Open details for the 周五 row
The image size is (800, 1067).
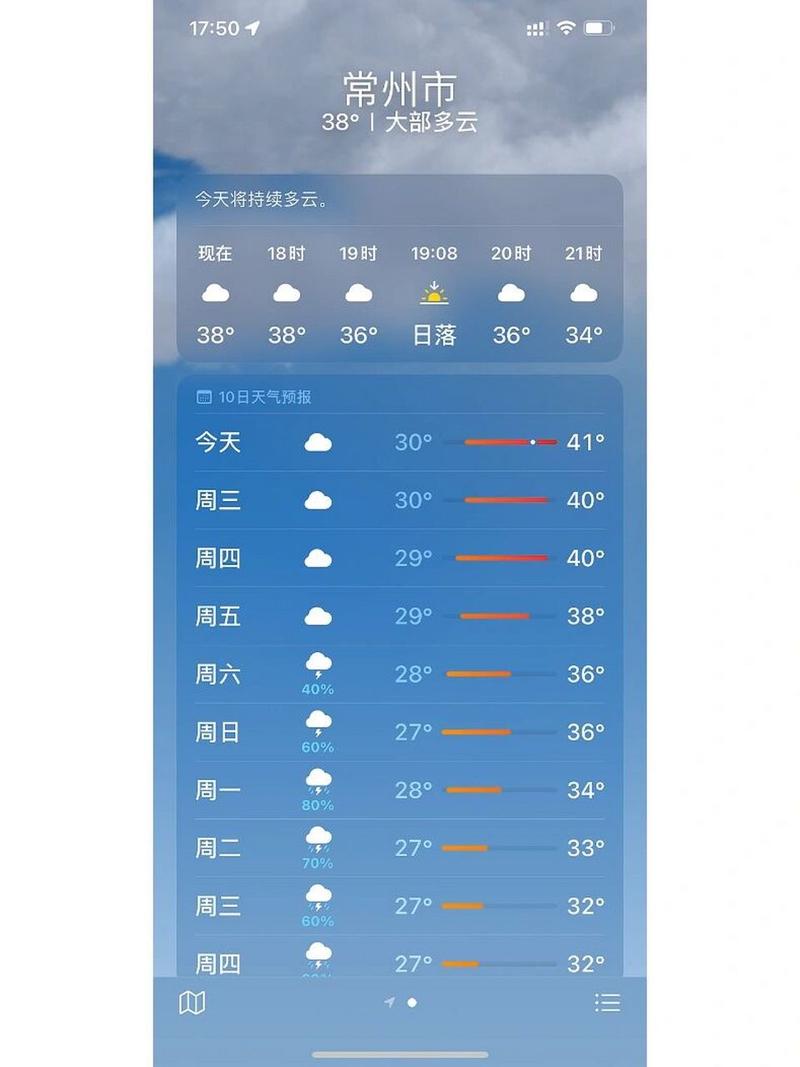pos(400,617)
